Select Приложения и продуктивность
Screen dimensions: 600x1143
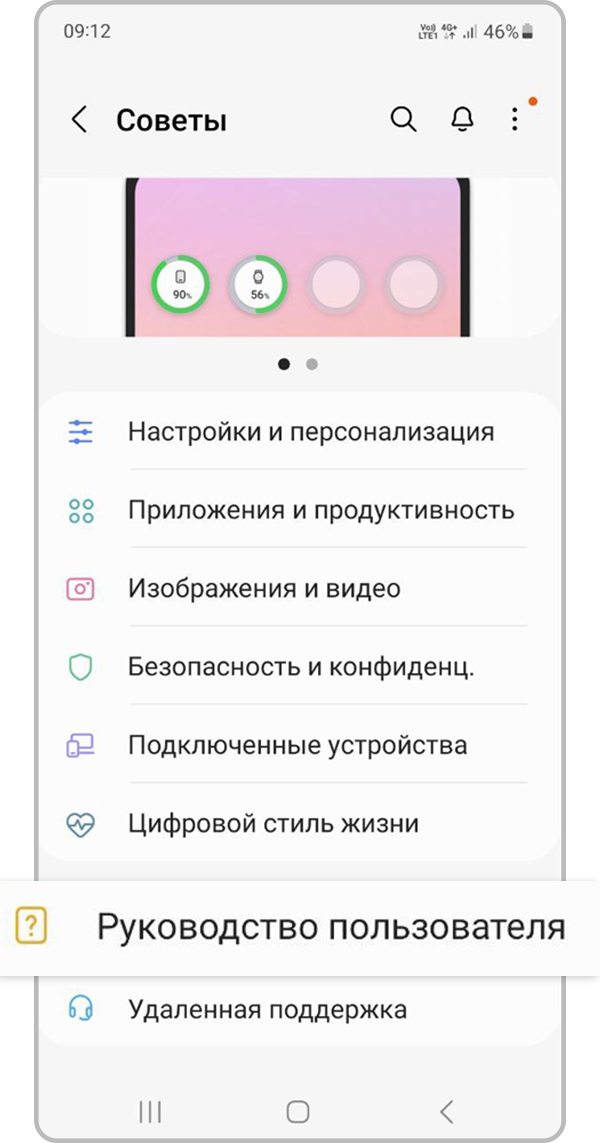tap(320, 510)
